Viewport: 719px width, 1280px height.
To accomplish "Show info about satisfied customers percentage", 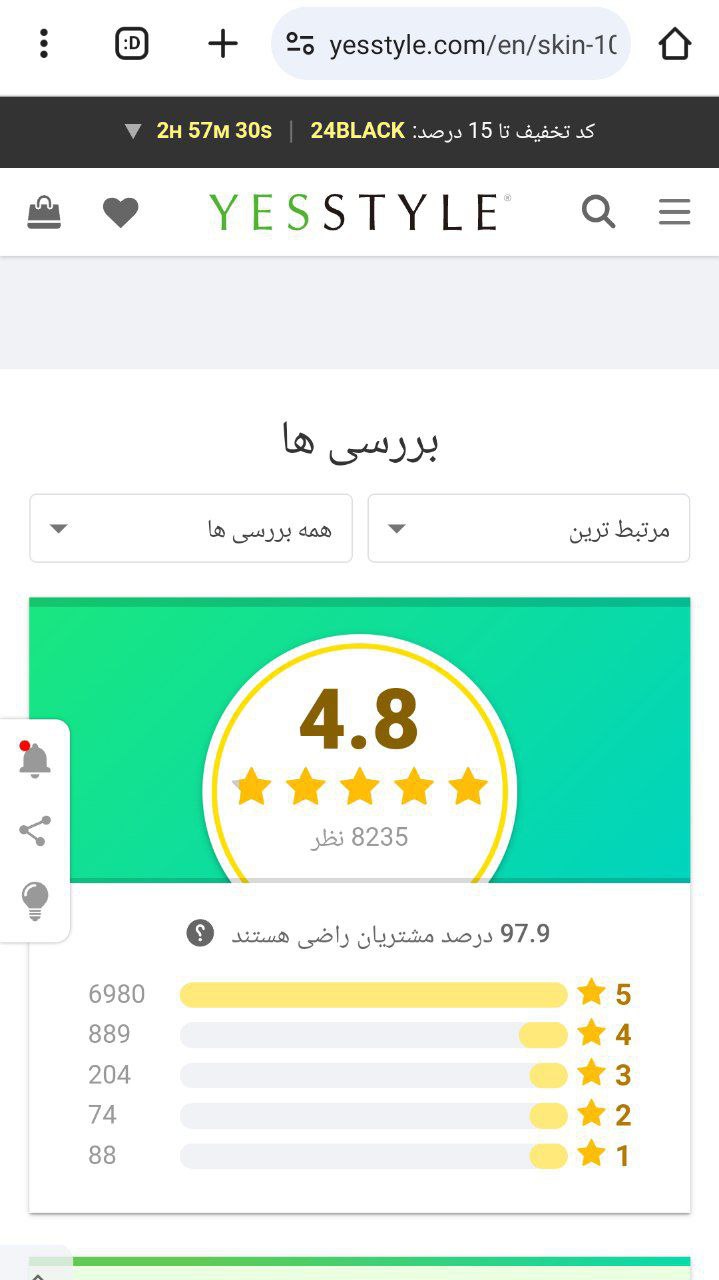I will coord(200,934).
